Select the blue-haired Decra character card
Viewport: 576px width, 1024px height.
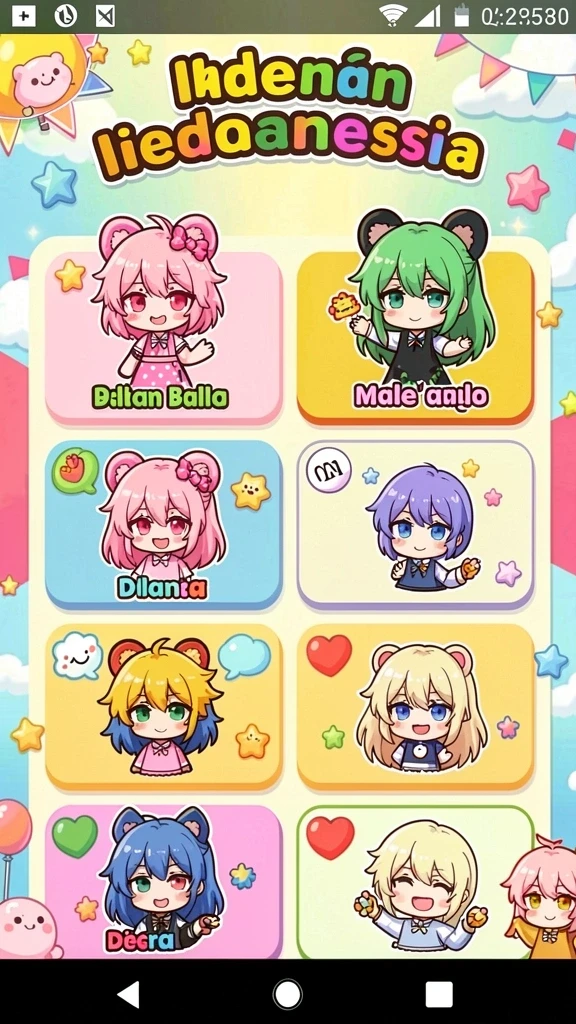pos(163,882)
